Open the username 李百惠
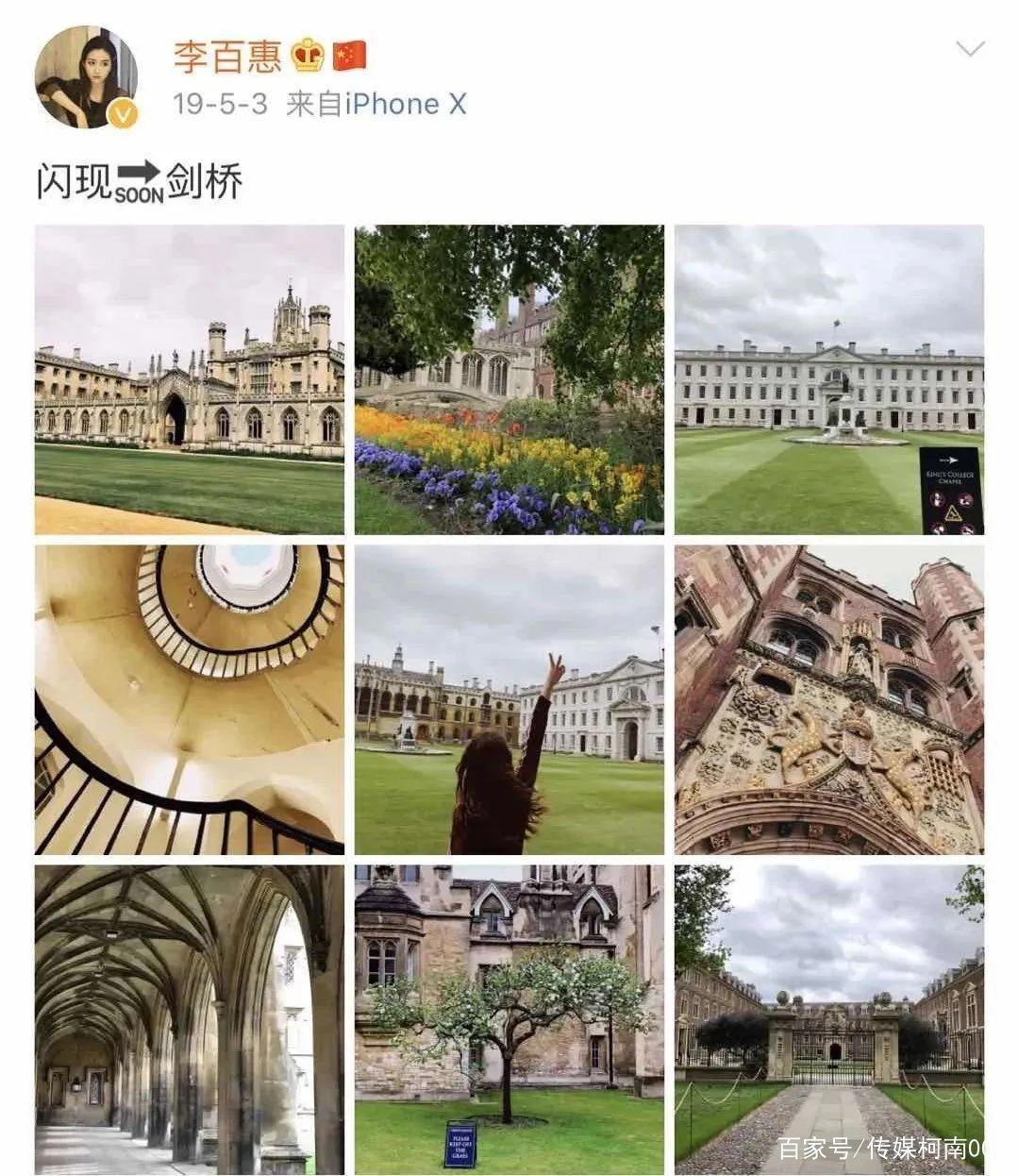This screenshot has width=1019, height=1176. (227, 57)
